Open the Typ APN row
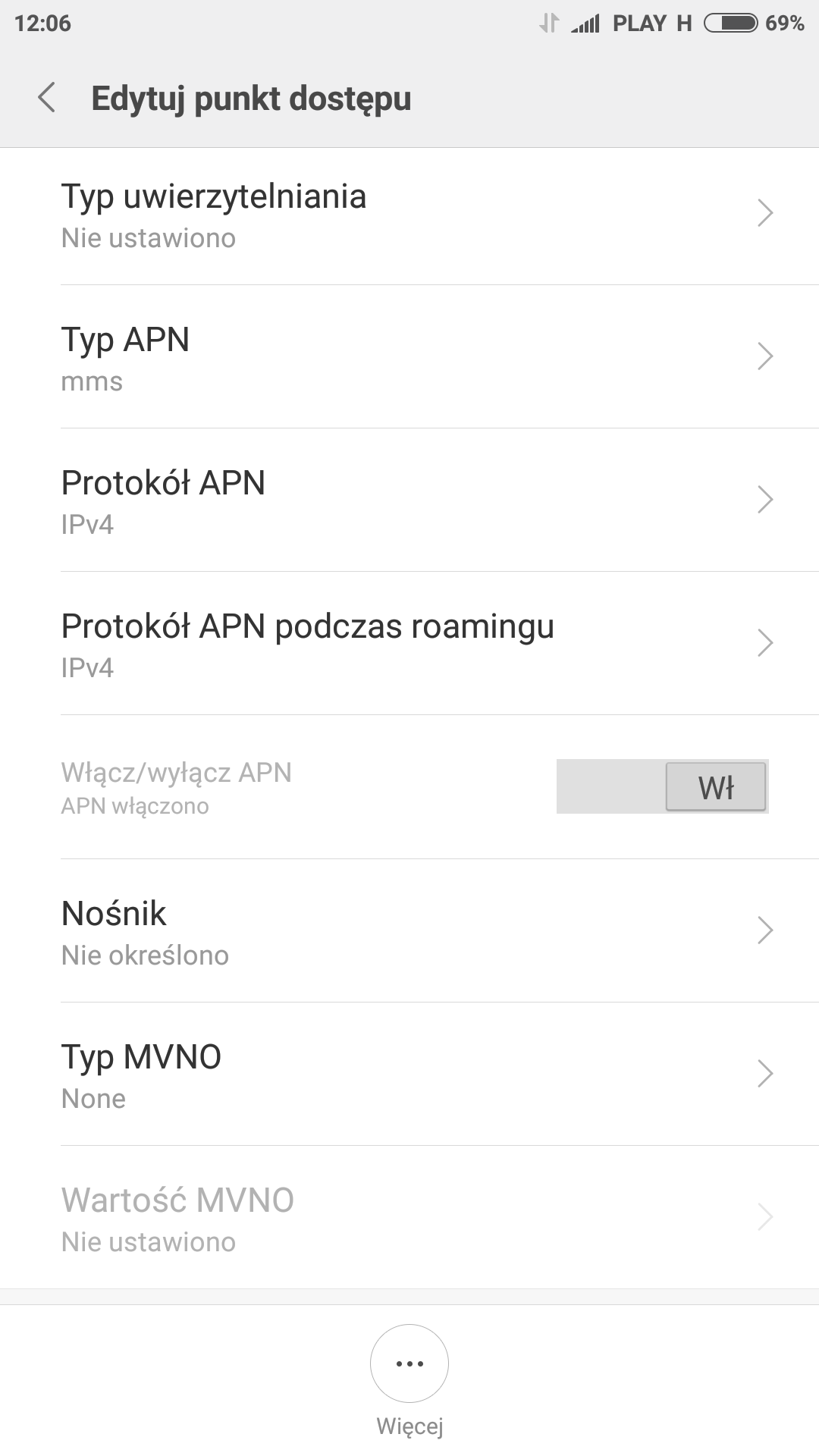This screenshot has height=1456, width=819. (x=409, y=357)
